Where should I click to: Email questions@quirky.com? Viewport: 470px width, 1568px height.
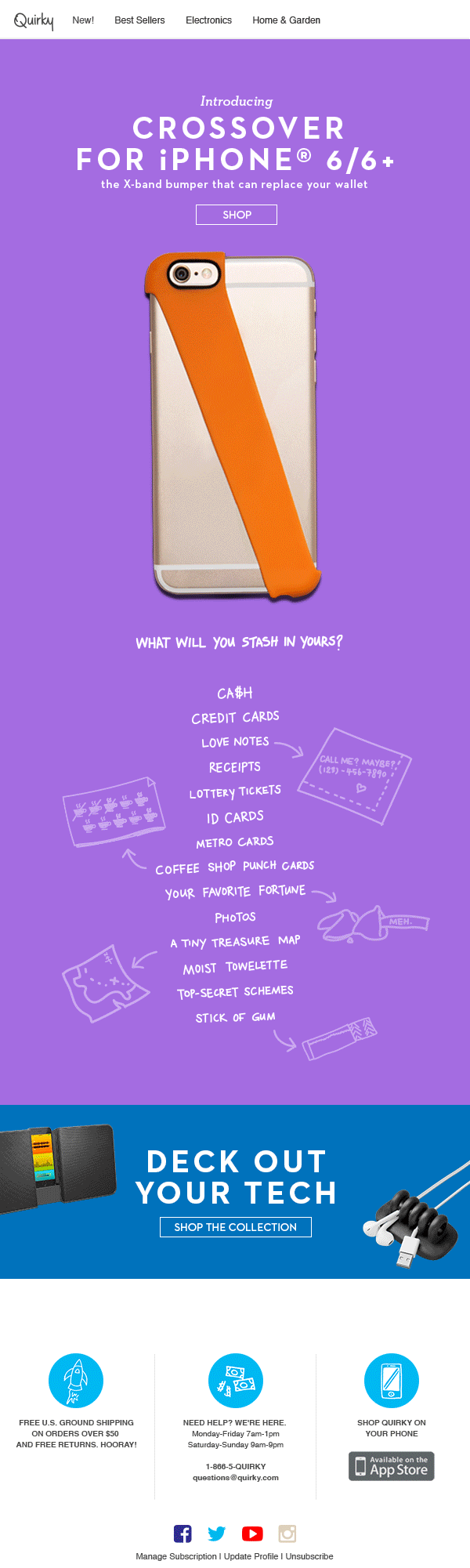tap(236, 1477)
